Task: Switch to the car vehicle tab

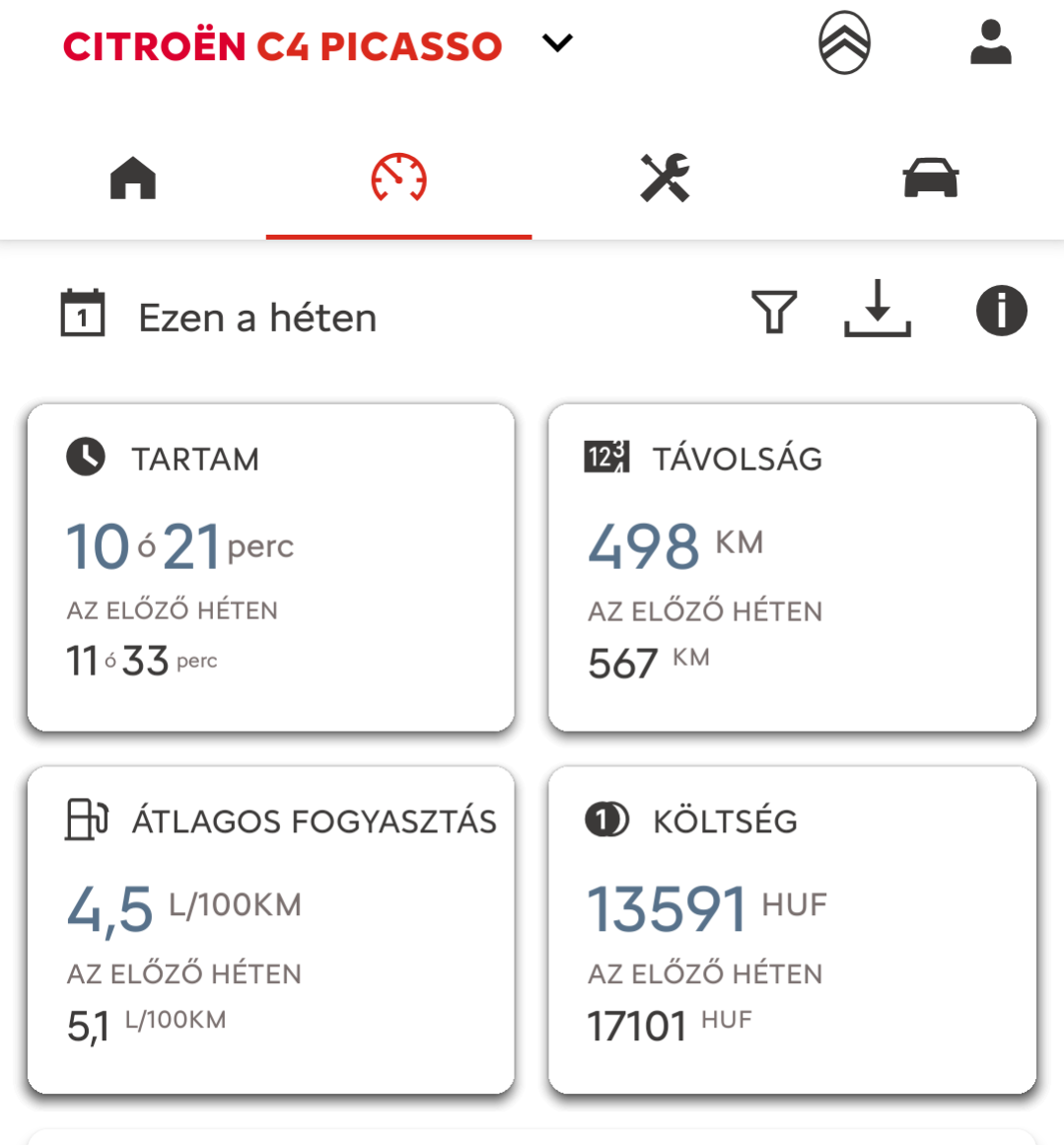Action: [930, 179]
